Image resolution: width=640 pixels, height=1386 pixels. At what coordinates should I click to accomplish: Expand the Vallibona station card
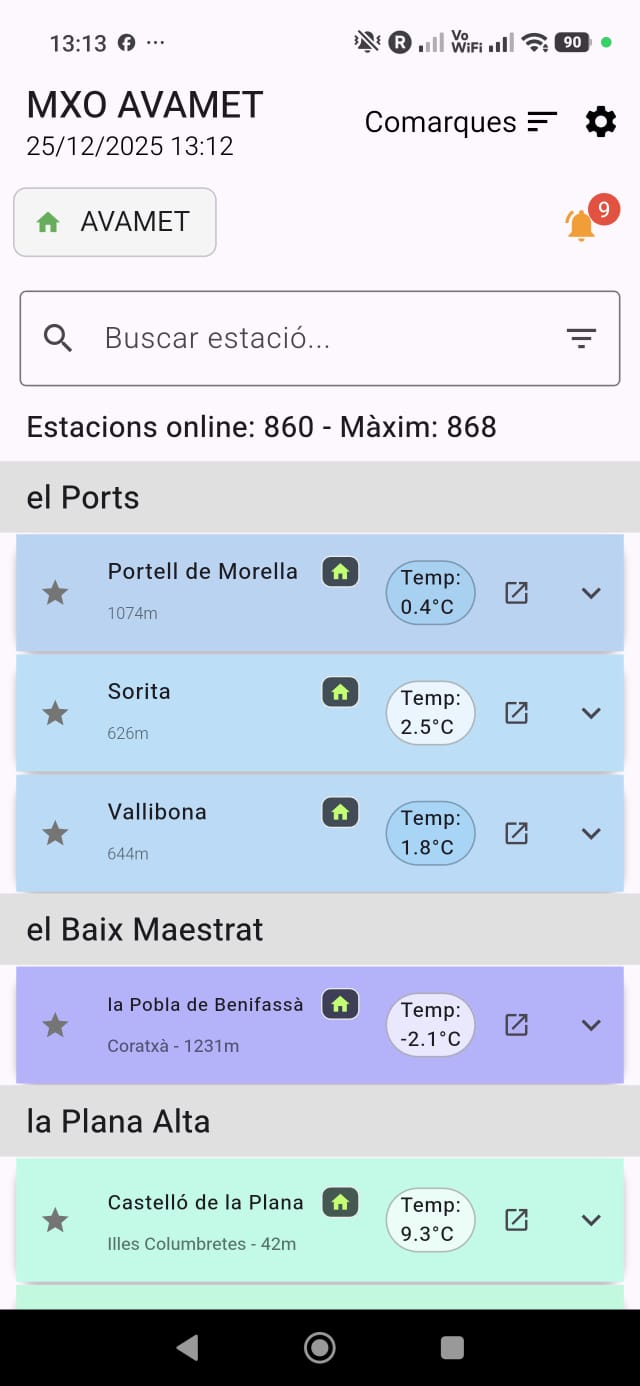tap(591, 833)
